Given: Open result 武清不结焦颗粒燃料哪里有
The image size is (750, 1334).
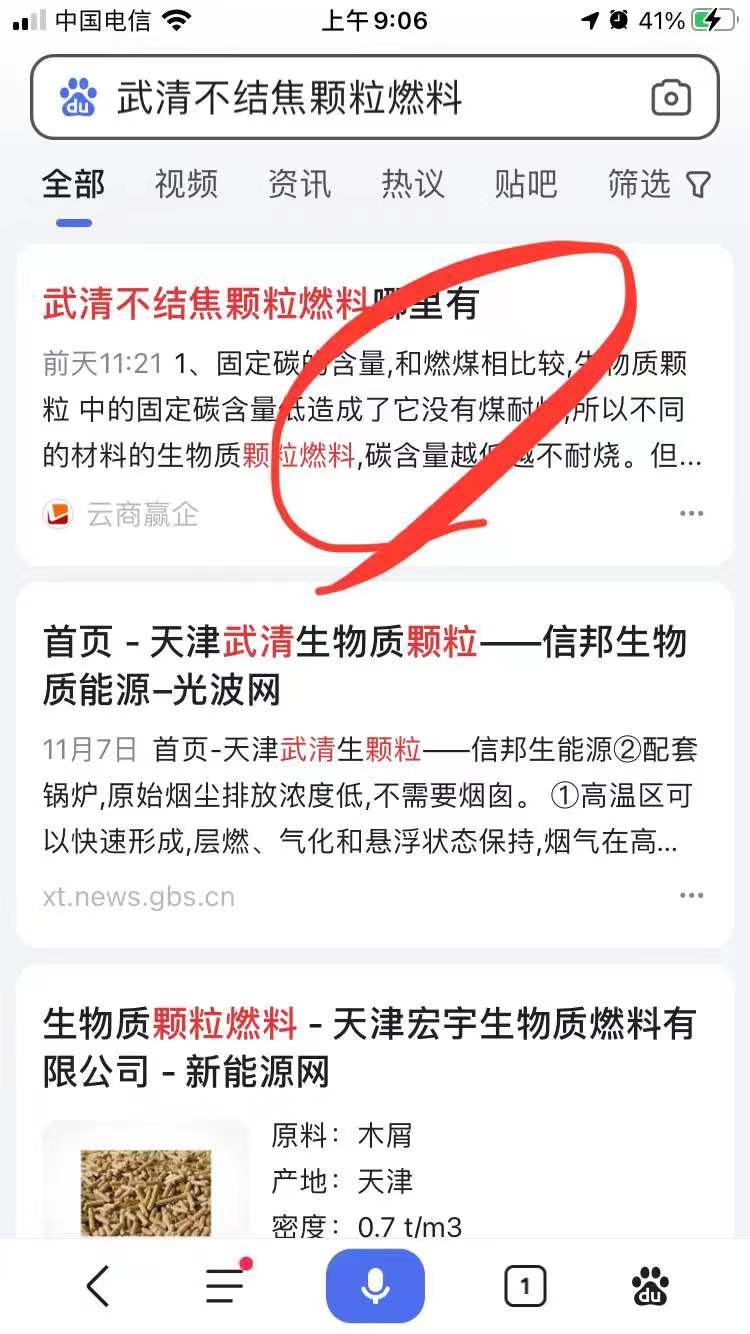Looking at the screenshot, I should point(260,303).
